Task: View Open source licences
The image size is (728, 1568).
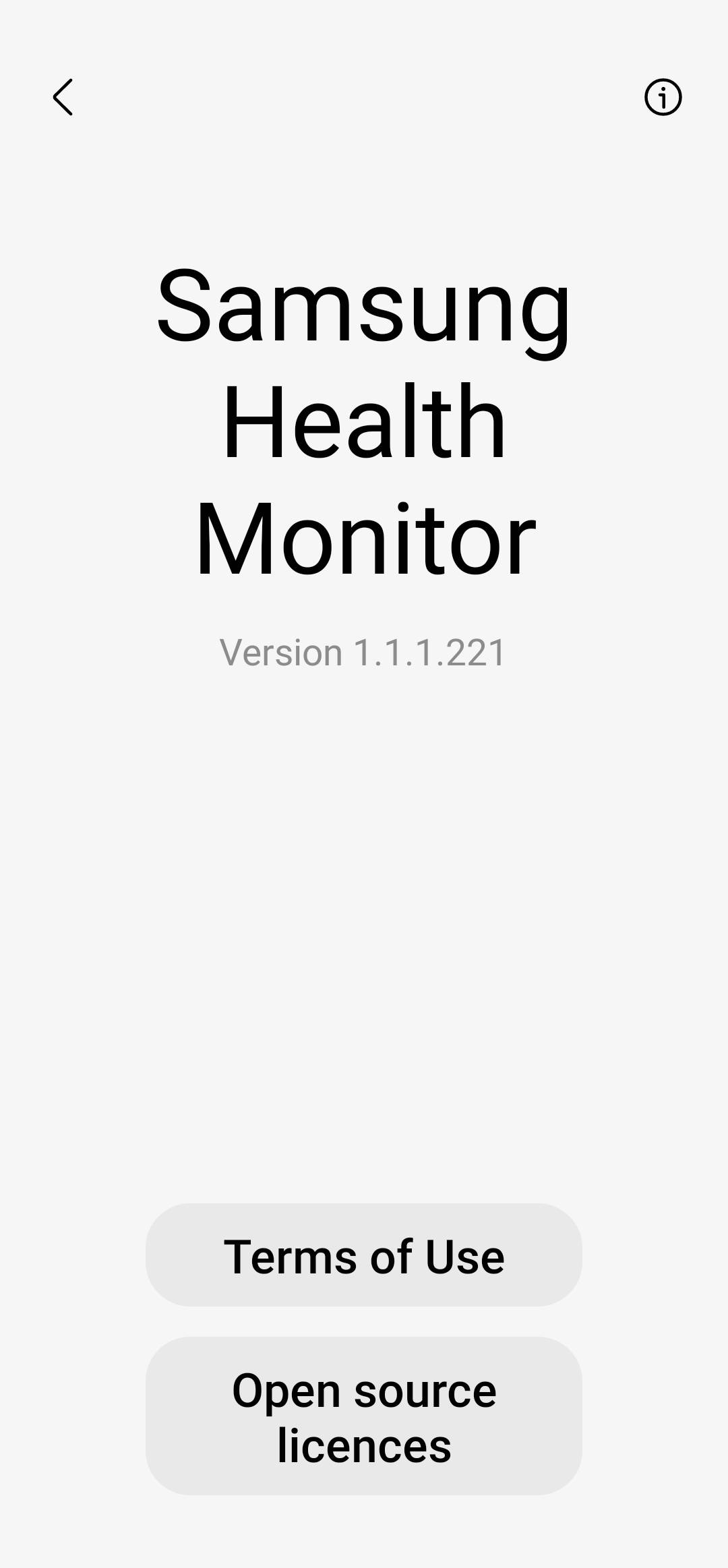Action: (363, 1418)
